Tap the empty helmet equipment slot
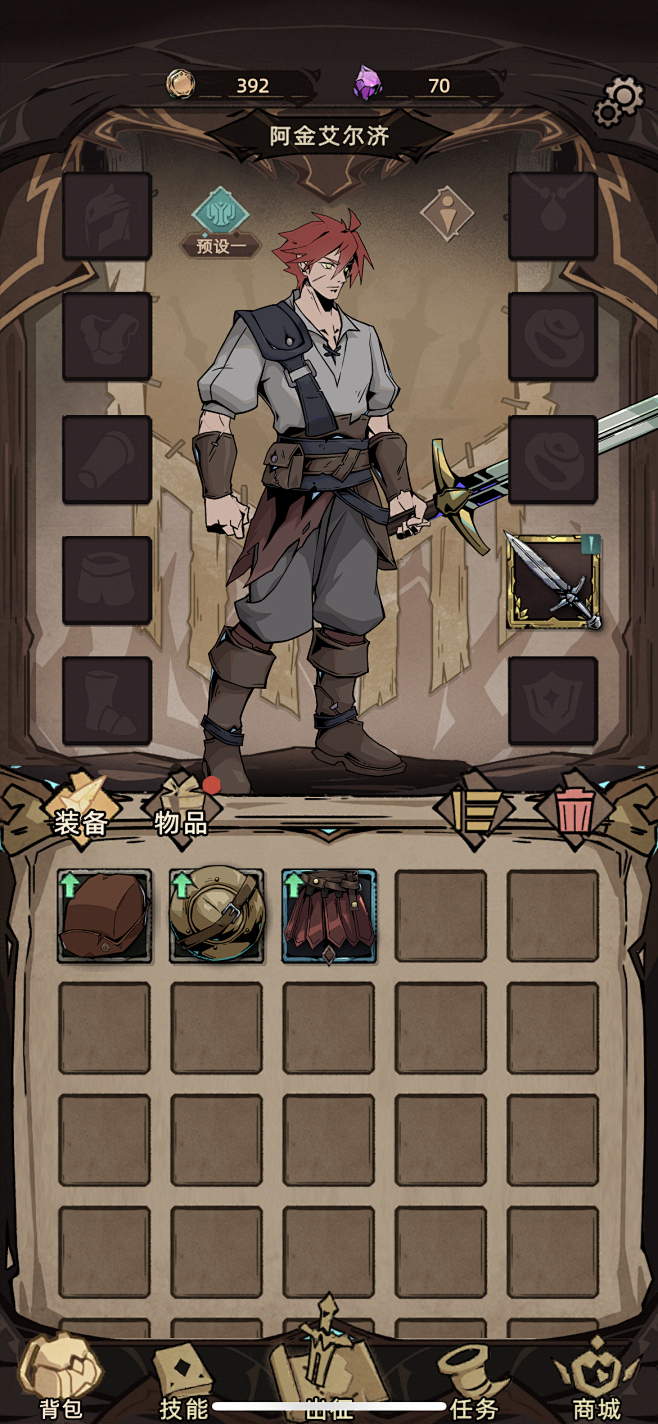 tap(107, 216)
